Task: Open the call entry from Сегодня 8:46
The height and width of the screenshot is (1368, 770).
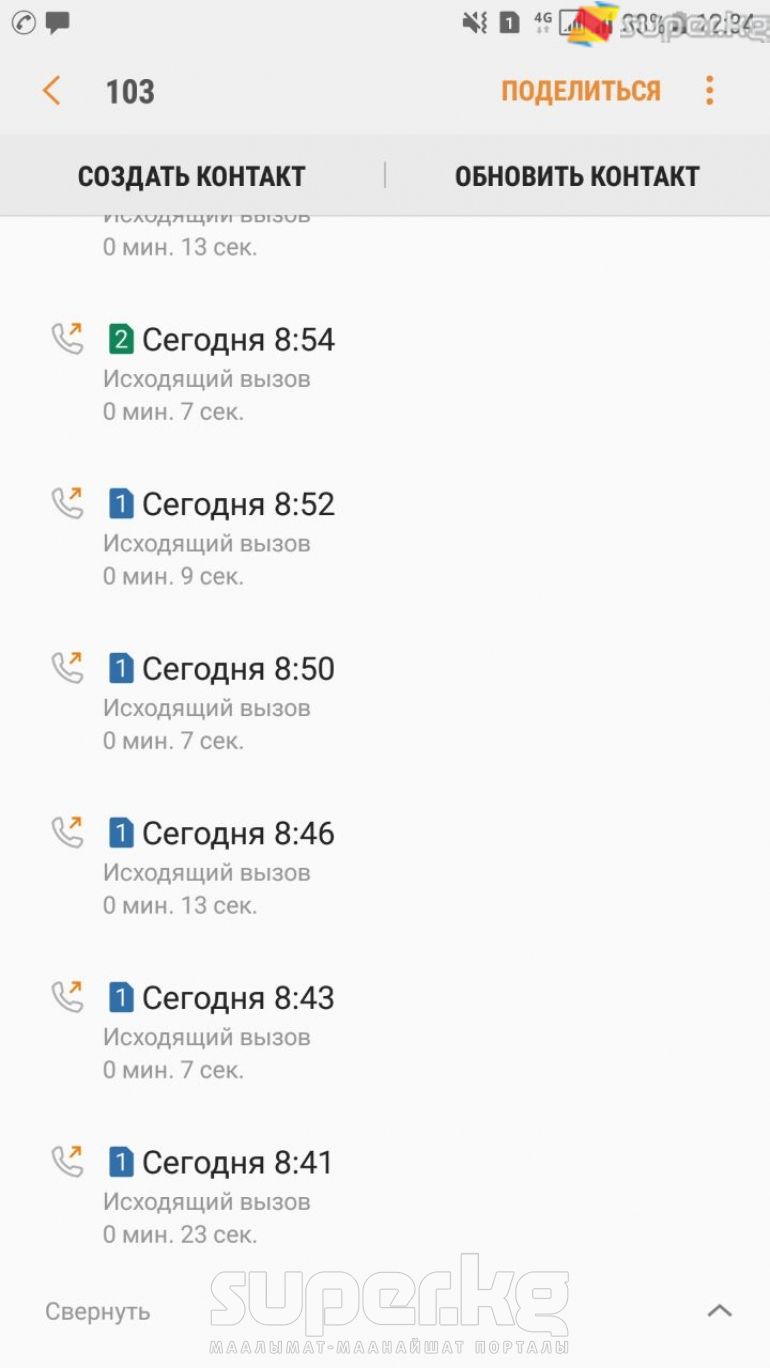Action: click(385, 868)
